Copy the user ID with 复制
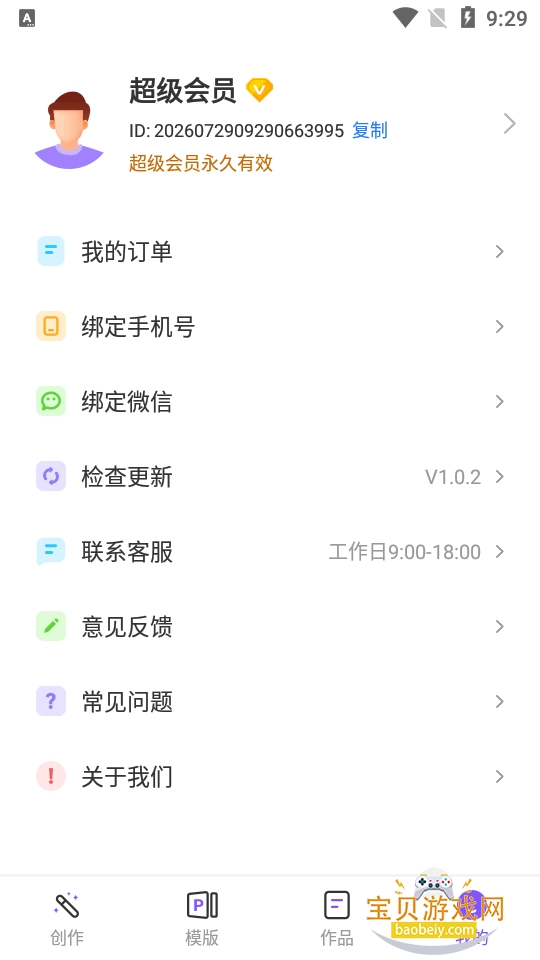Image resolution: width=540 pixels, height=960 pixels. [369, 130]
